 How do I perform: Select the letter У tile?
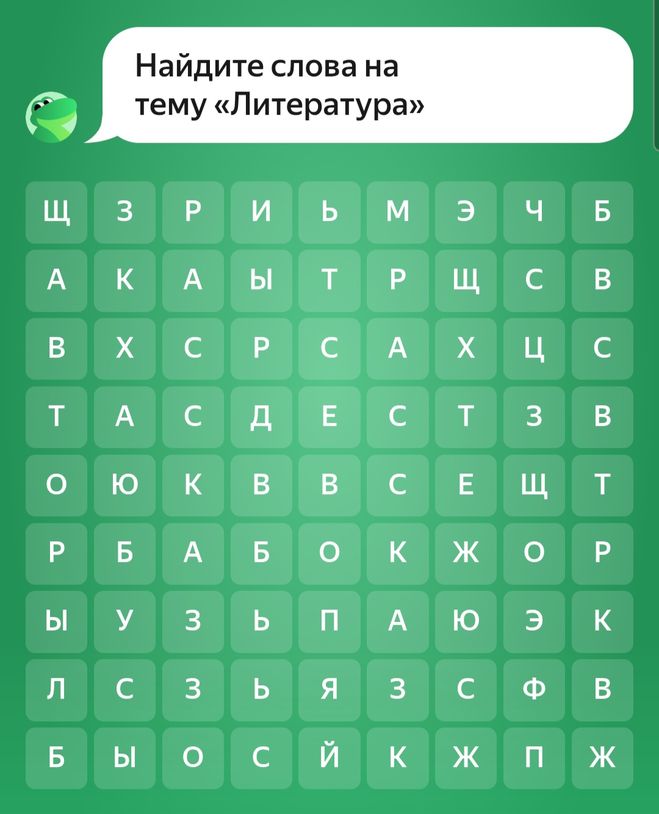[x=124, y=621]
